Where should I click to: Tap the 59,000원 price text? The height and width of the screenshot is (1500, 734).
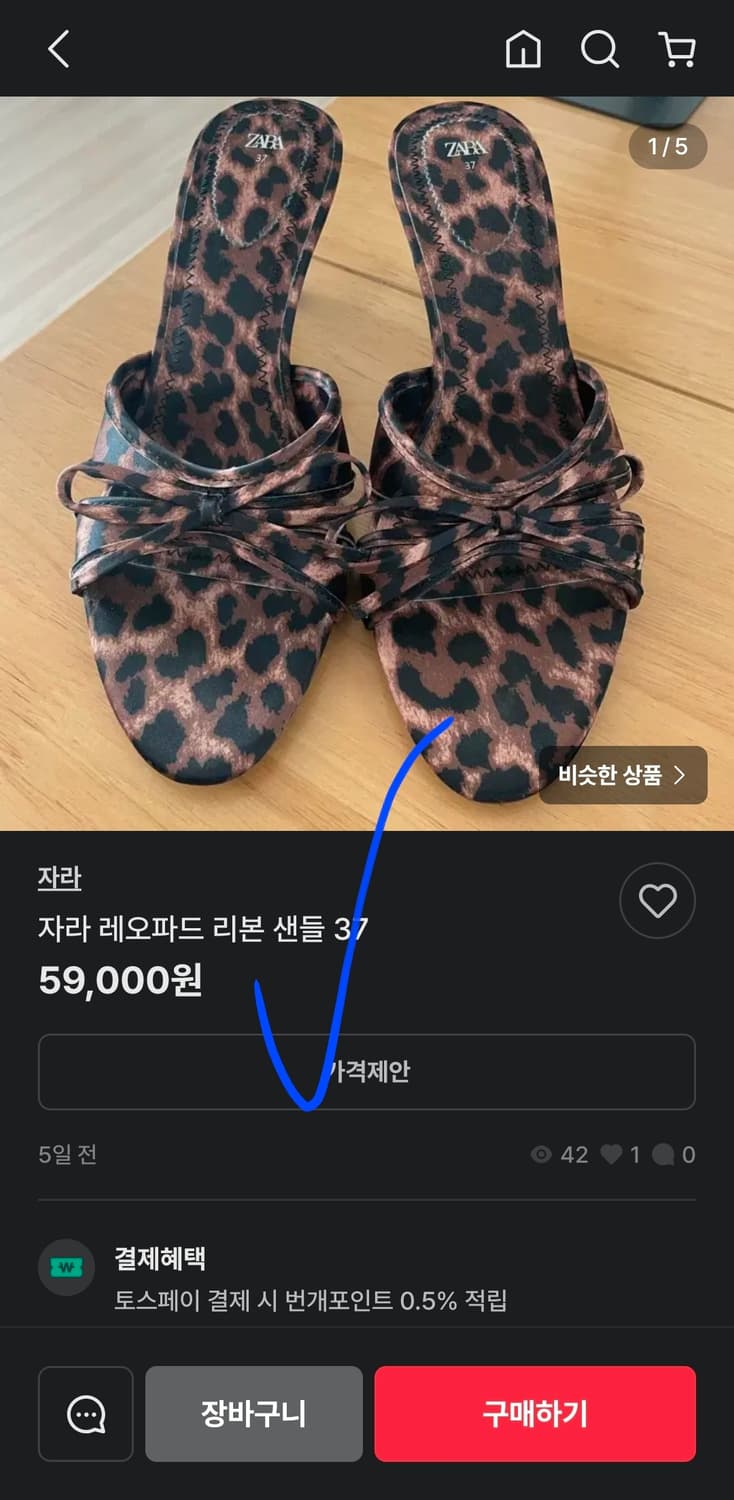[x=120, y=981]
